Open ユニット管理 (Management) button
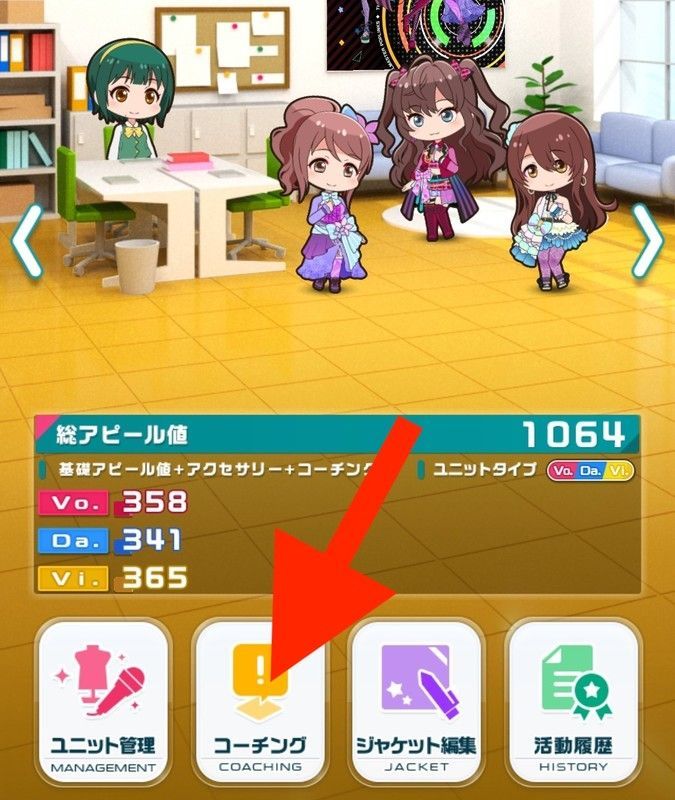The height and width of the screenshot is (800, 675). [x=103, y=701]
